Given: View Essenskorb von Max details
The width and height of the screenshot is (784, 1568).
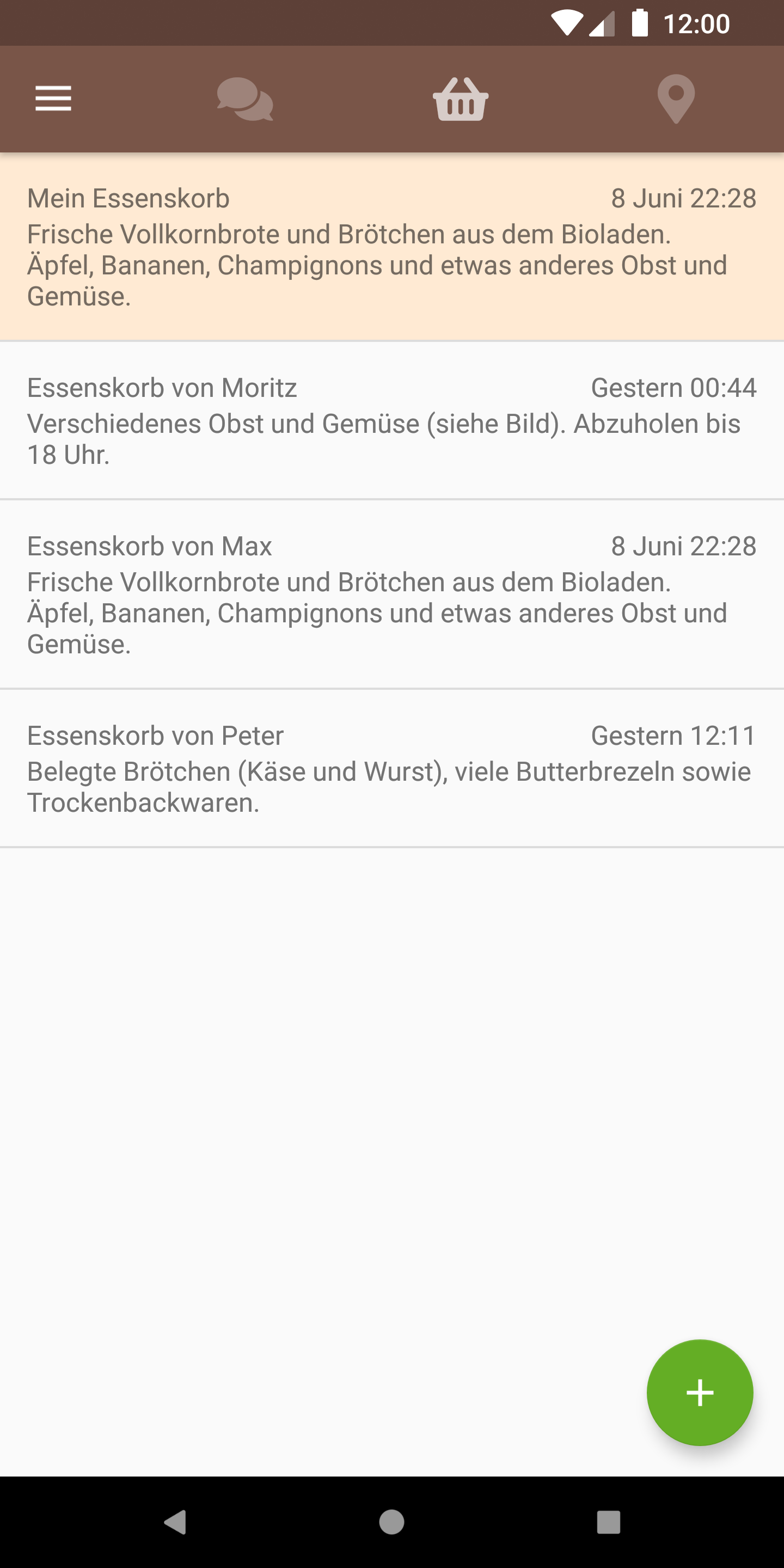Looking at the screenshot, I should pyautogui.click(x=392, y=594).
